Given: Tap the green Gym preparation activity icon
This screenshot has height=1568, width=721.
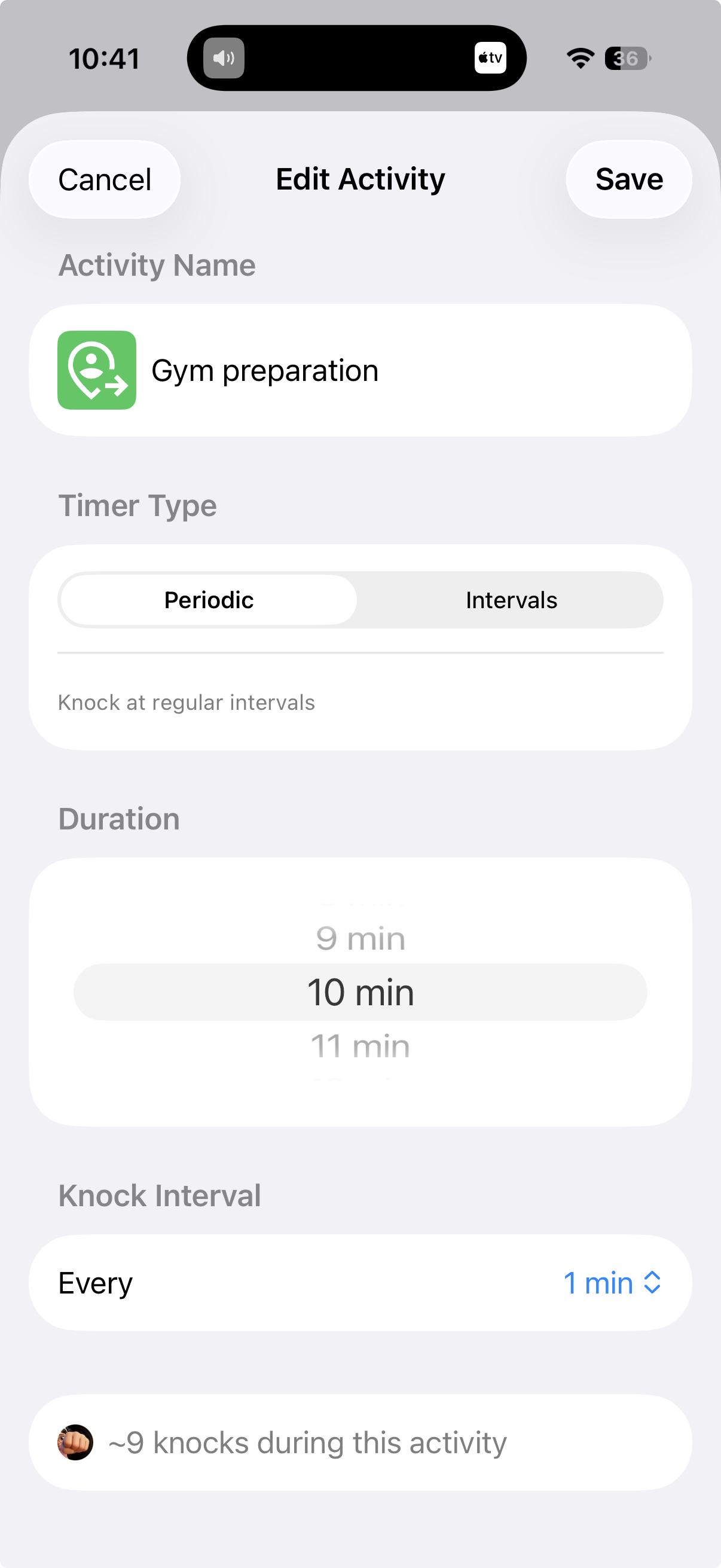Looking at the screenshot, I should pos(97,370).
